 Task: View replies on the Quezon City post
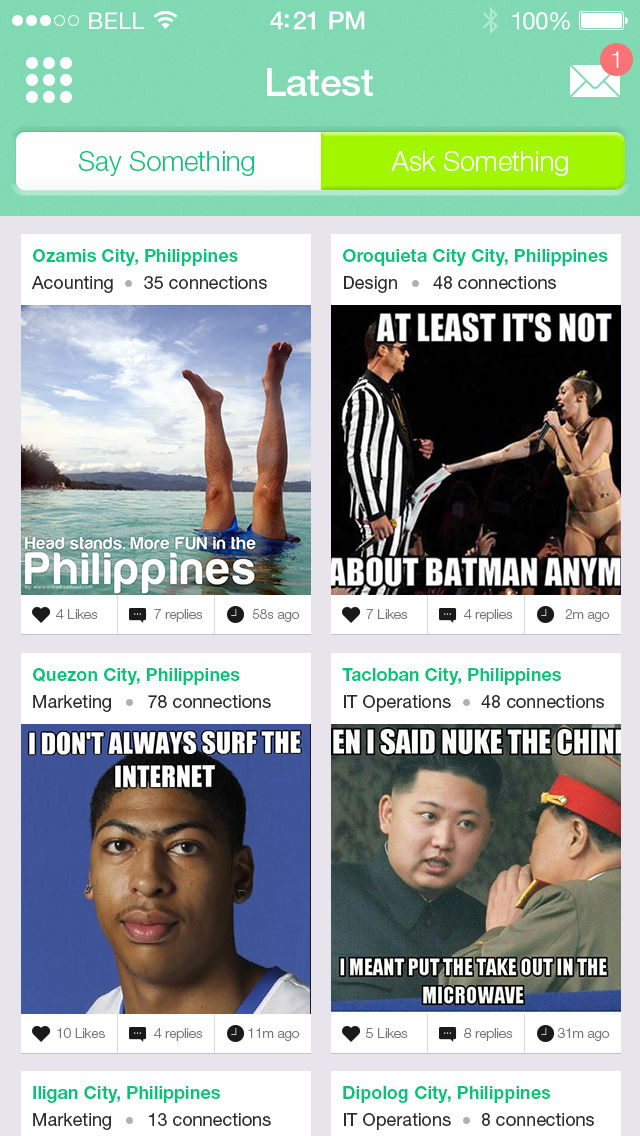166,1034
